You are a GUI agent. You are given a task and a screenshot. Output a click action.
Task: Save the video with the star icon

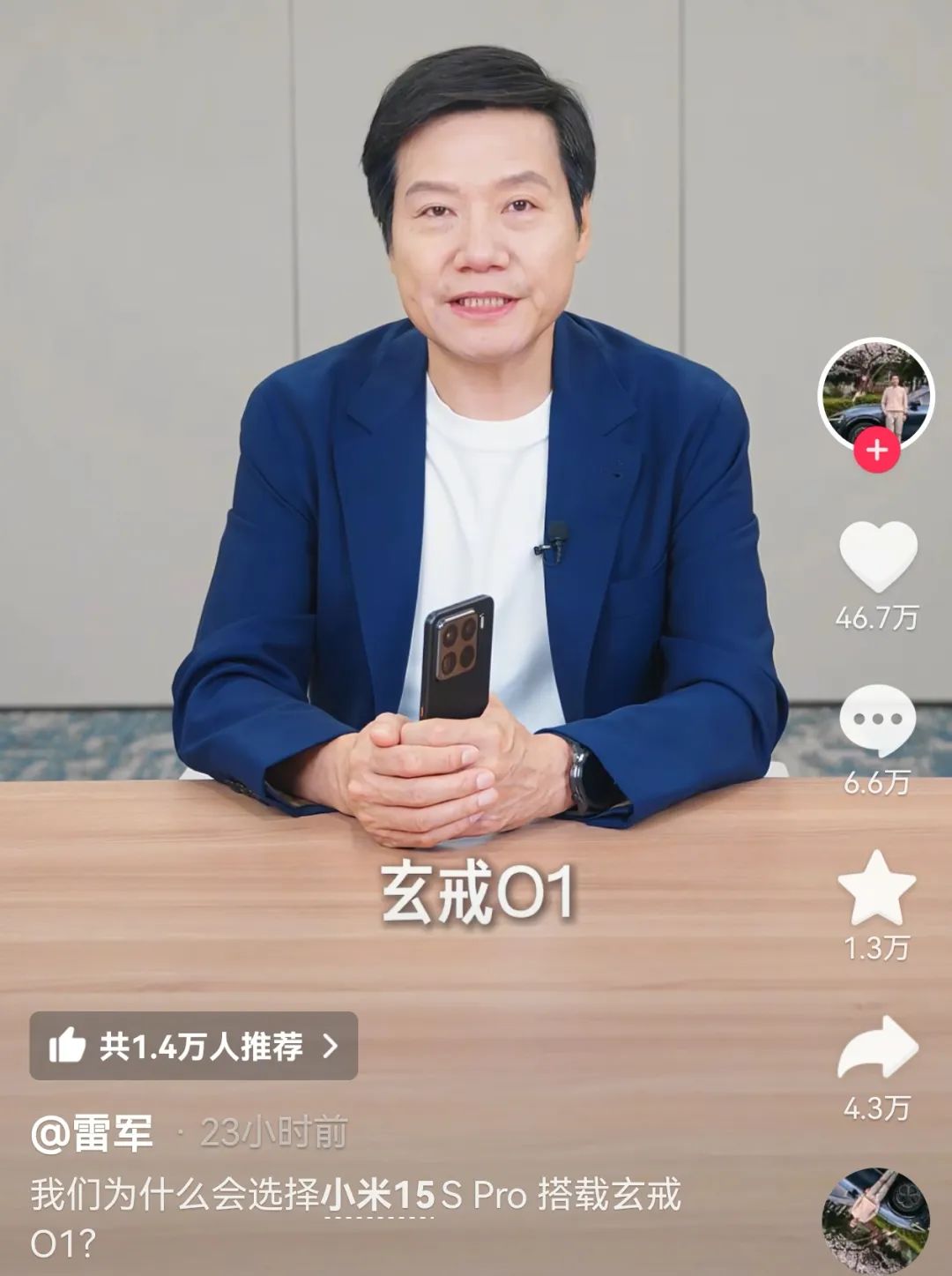(876, 888)
